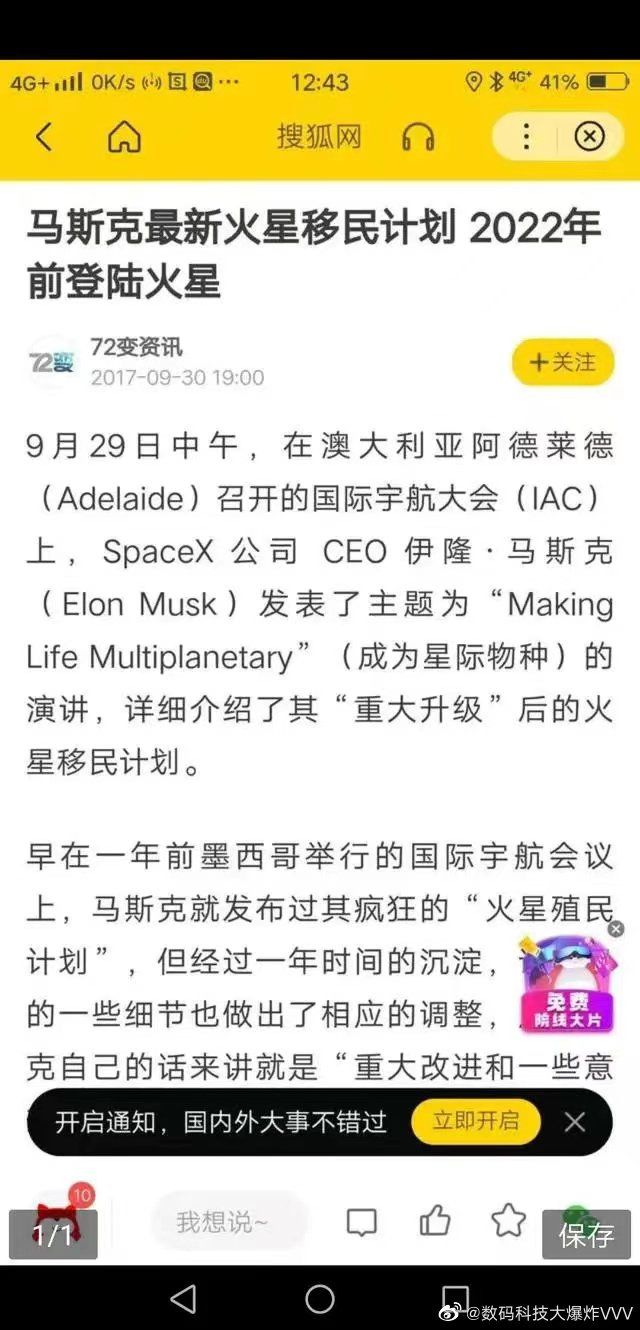This screenshot has height=1330, width=640.
Task: Tap the system back triangle button
Action: (183, 1299)
